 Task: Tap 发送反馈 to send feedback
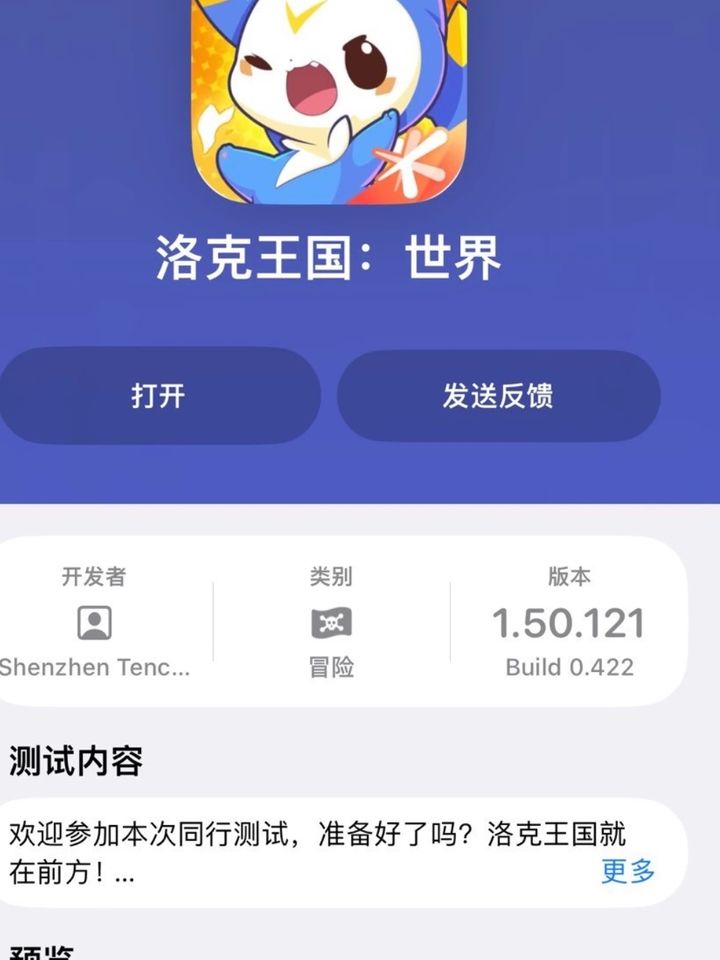click(500, 396)
